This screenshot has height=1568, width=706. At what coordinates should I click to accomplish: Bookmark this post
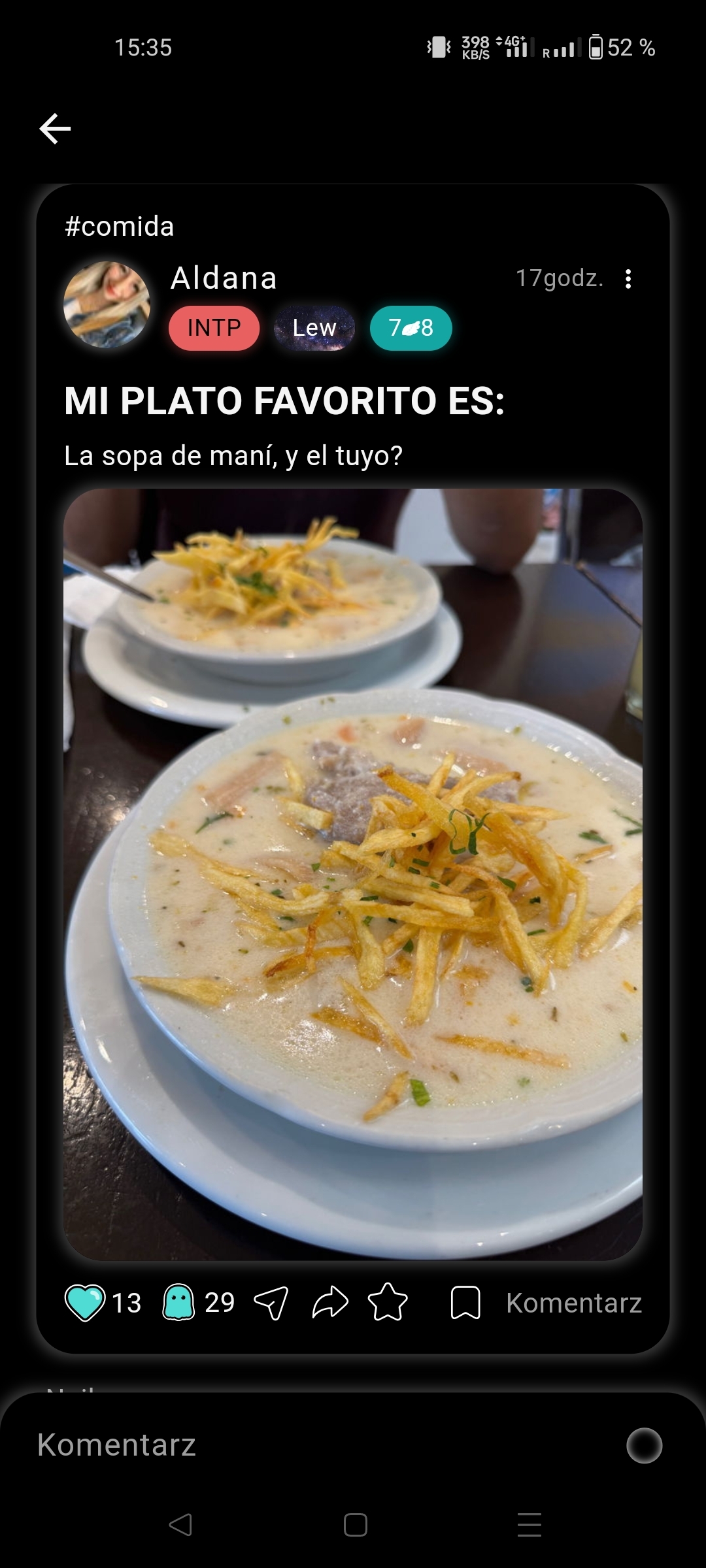(465, 1302)
